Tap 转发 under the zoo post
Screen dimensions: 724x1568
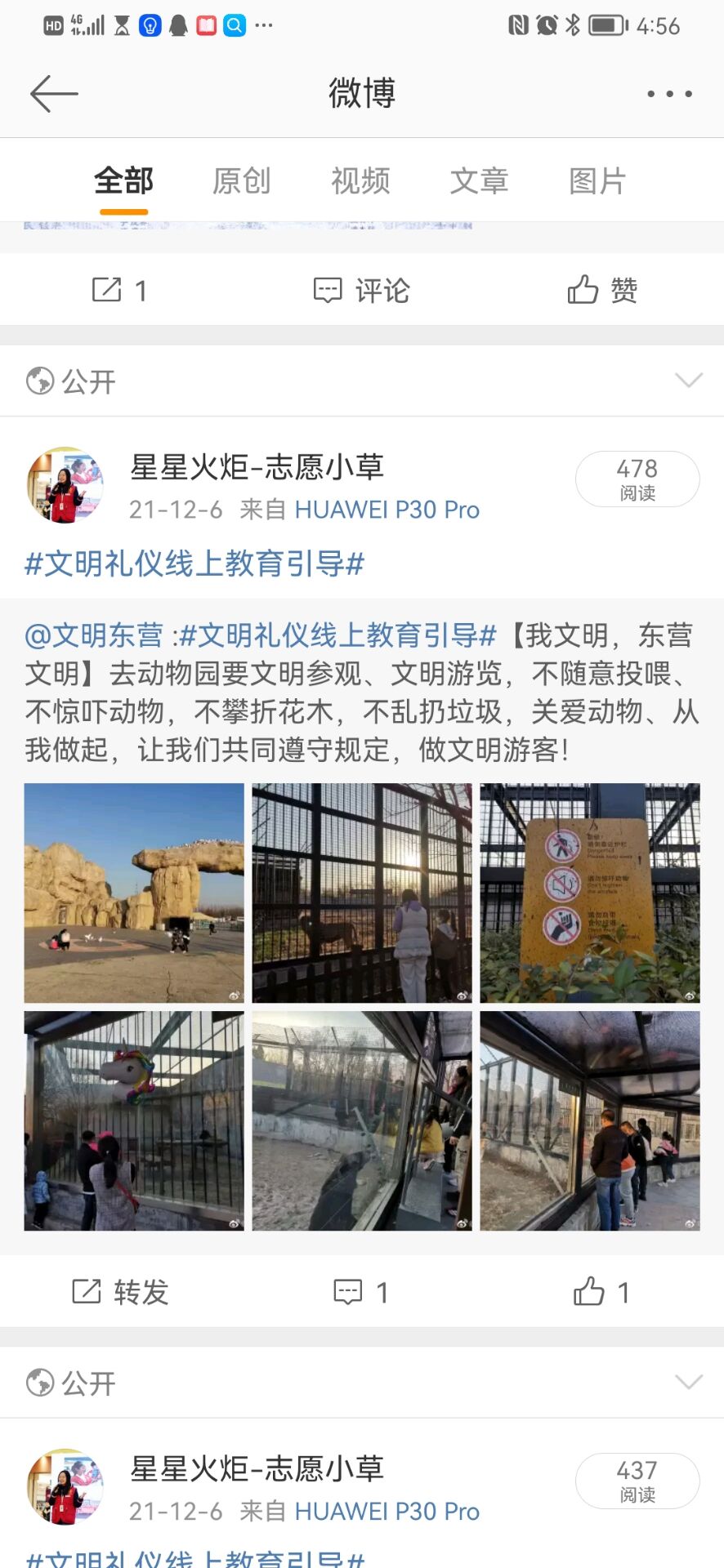(120, 1292)
